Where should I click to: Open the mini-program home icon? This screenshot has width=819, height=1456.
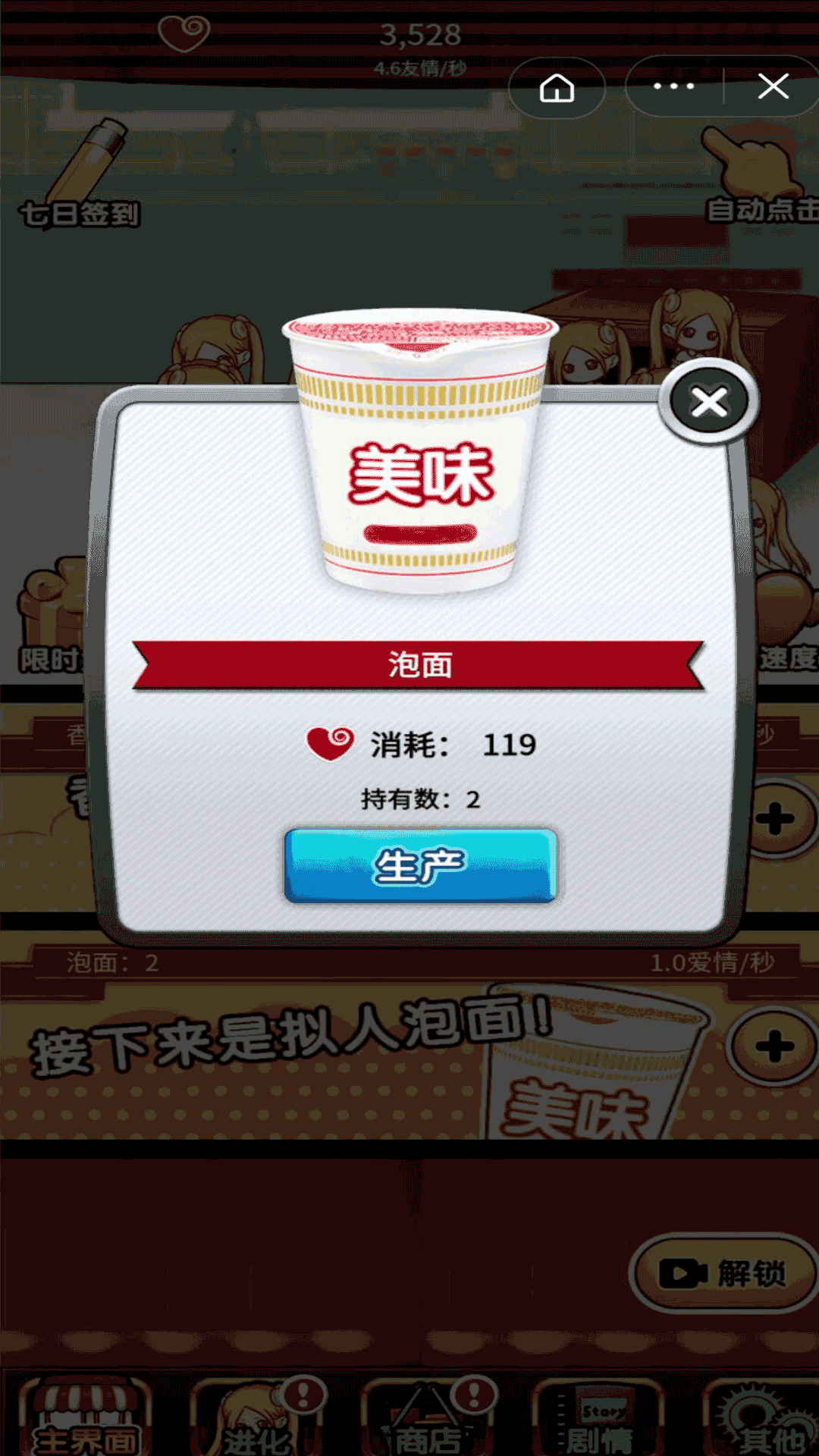[x=557, y=87]
